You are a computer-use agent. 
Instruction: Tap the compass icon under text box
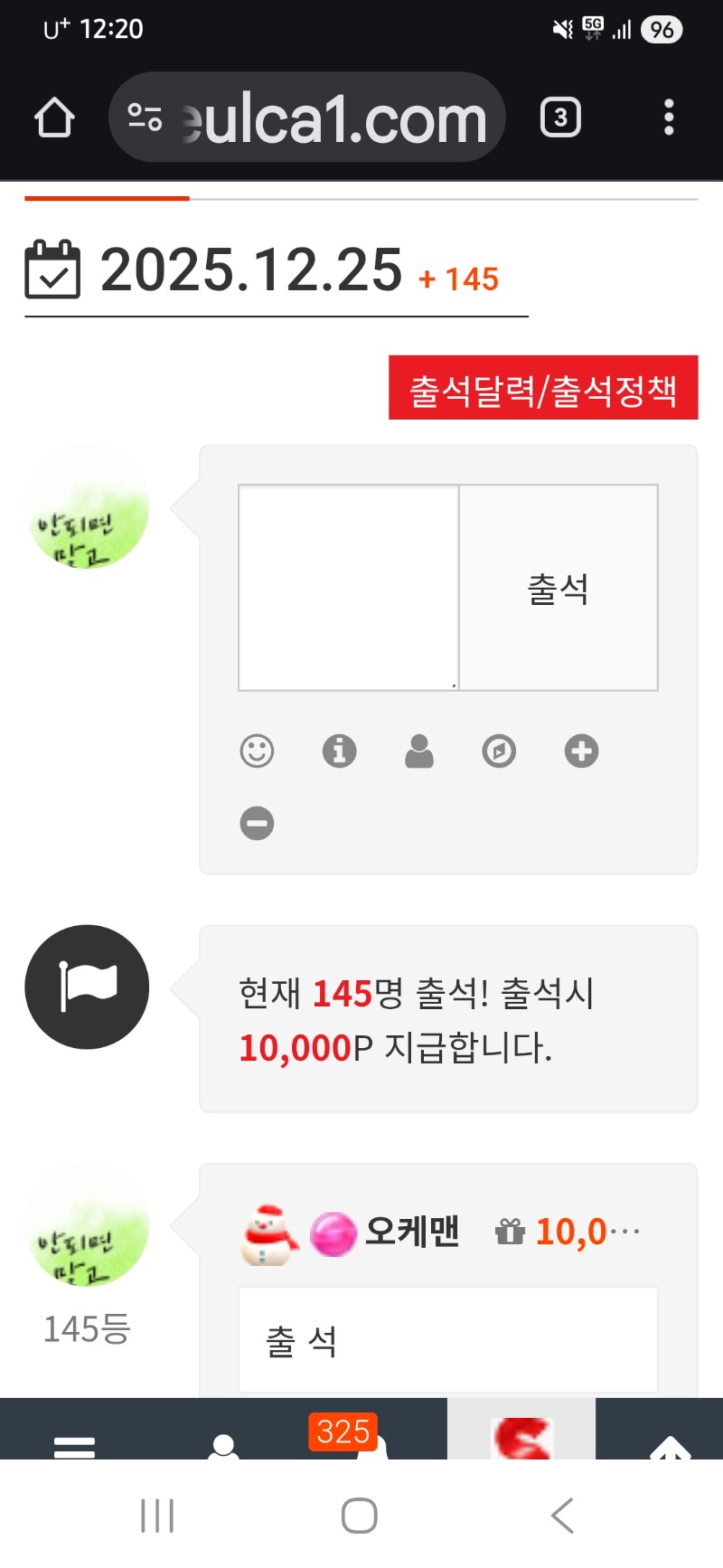[499, 751]
